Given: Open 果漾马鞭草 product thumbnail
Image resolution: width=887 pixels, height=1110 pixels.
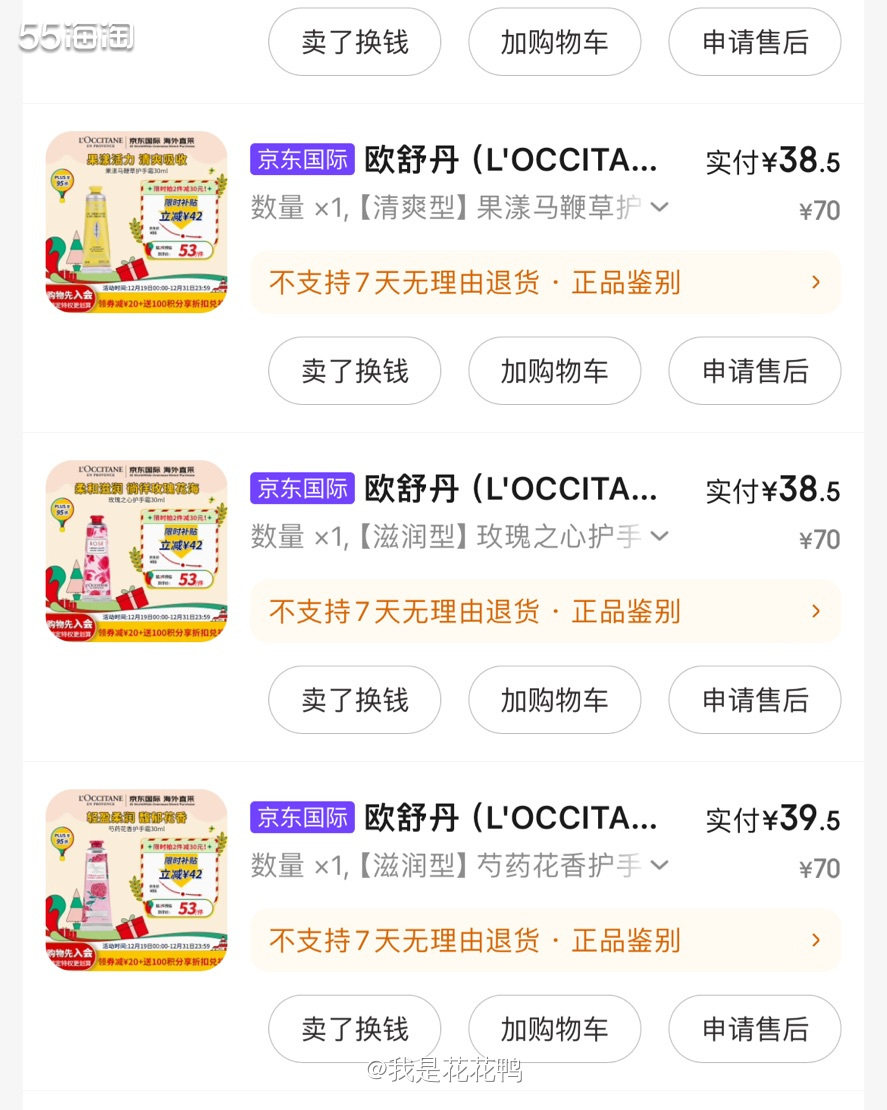Looking at the screenshot, I should click(x=136, y=222).
